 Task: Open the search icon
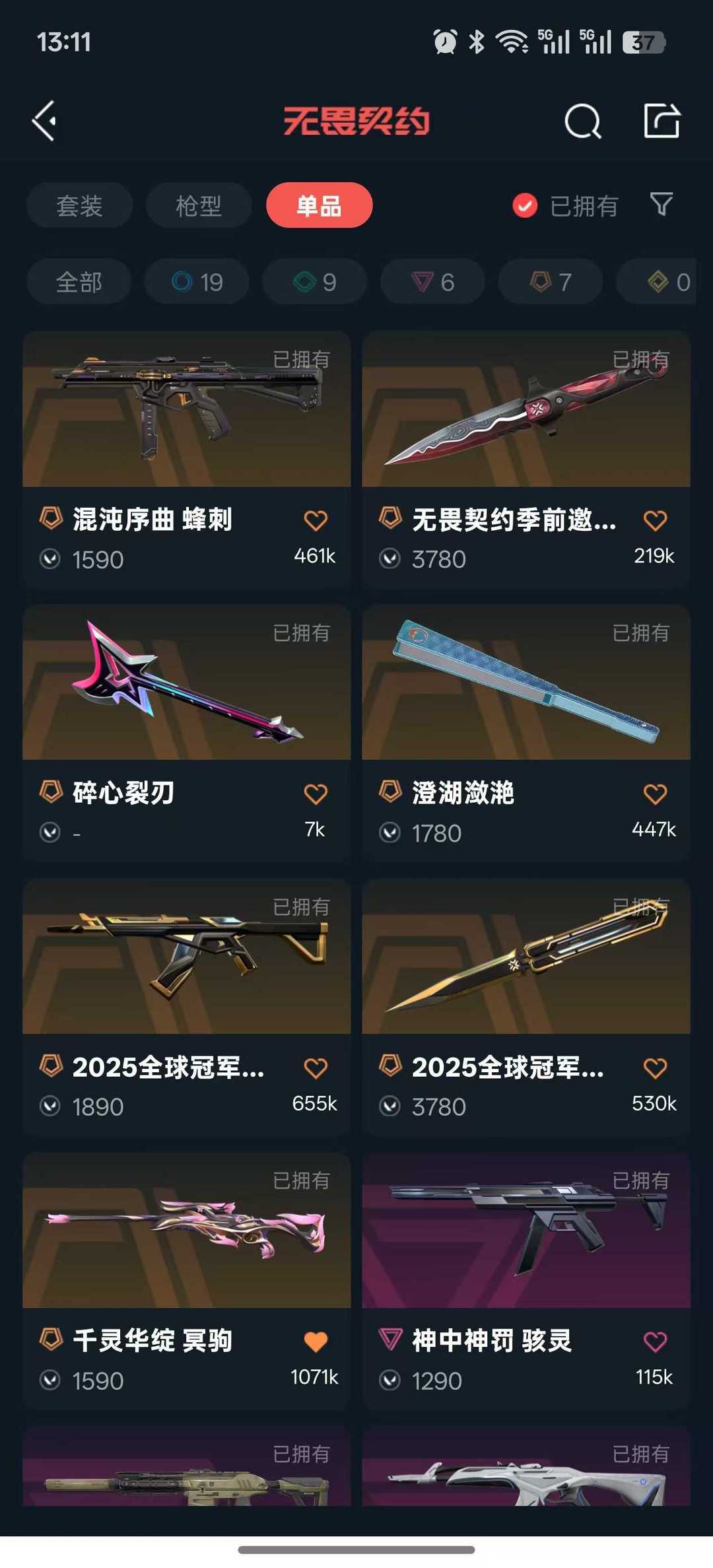tap(582, 121)
